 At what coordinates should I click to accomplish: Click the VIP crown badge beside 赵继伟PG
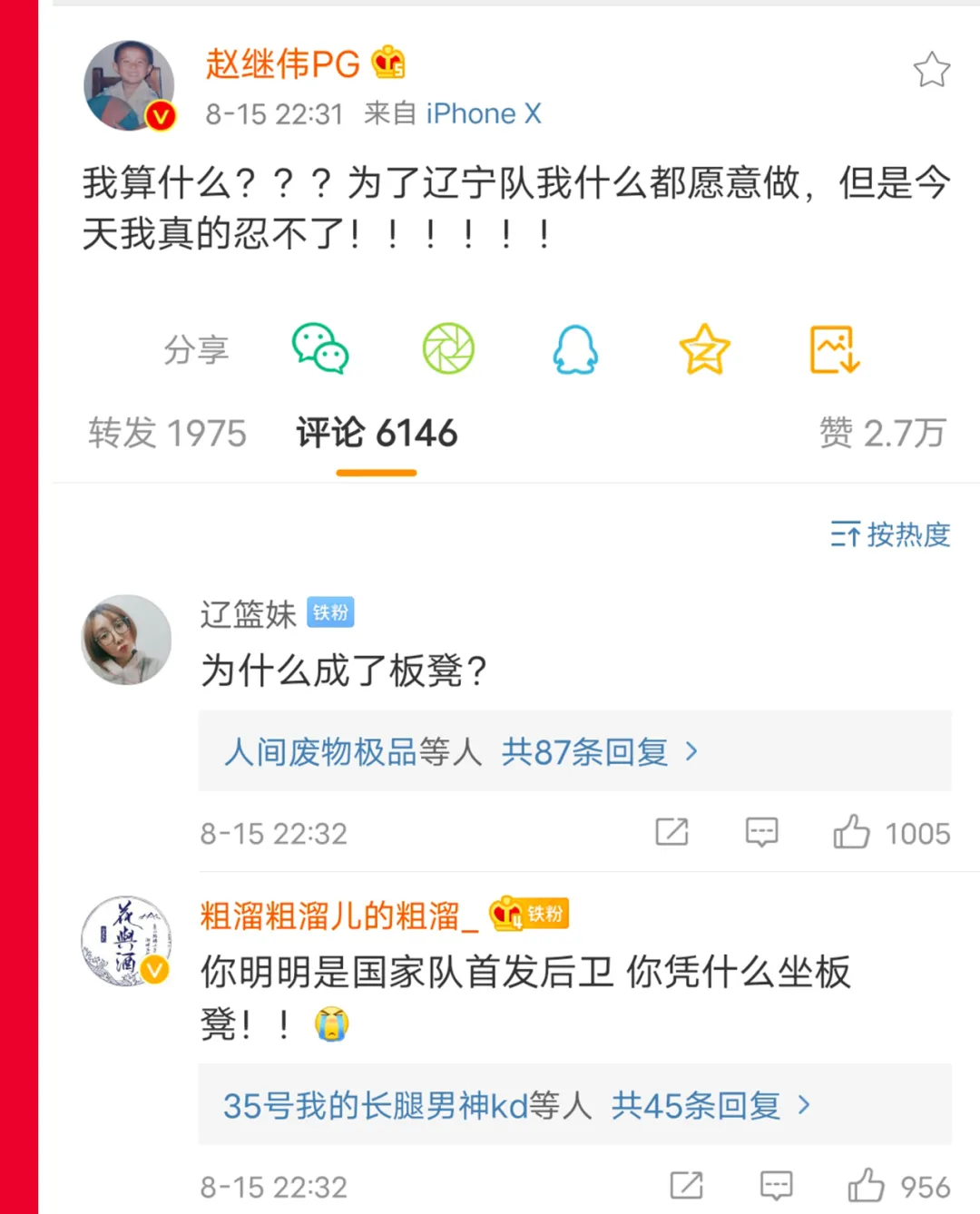click(388, 62)
